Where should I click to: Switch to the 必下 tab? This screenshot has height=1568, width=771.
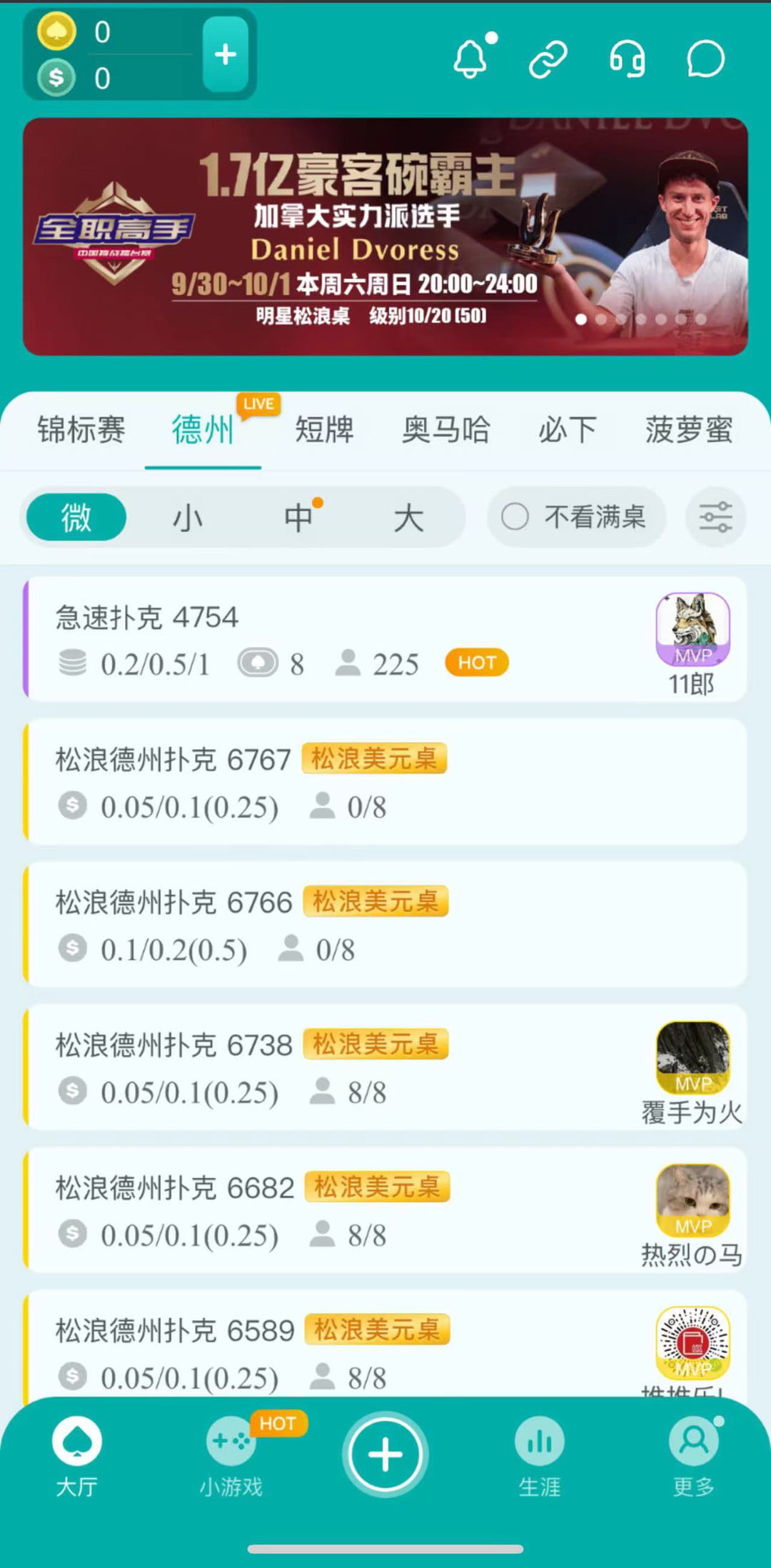(568, 430)
